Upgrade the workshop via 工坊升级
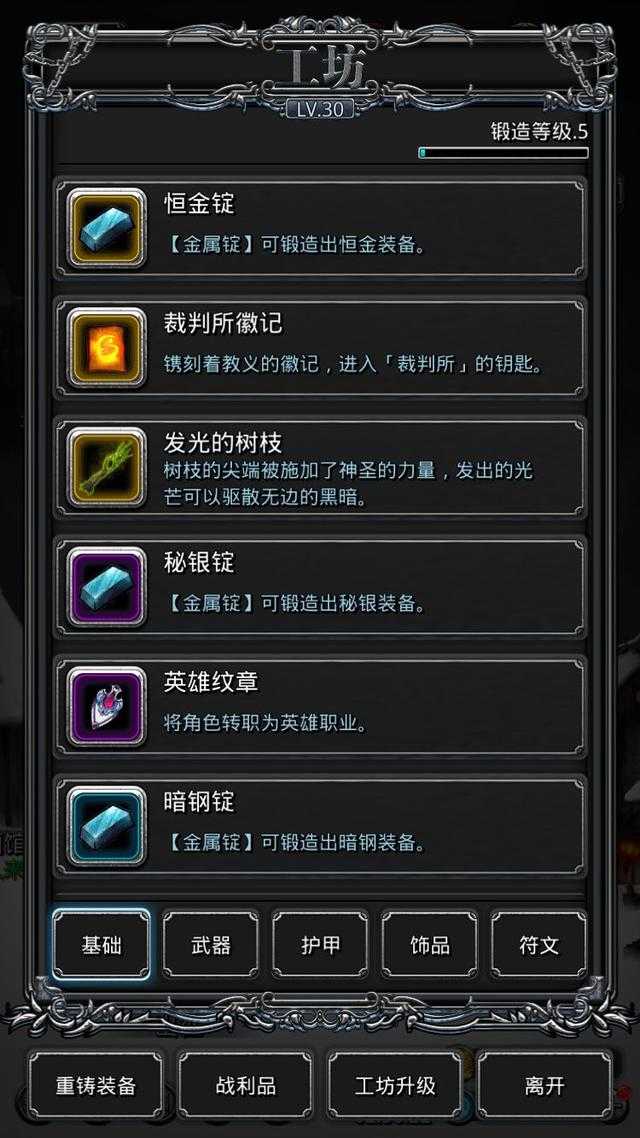Screen dimensions: 640x1138 click(395, 1085)
